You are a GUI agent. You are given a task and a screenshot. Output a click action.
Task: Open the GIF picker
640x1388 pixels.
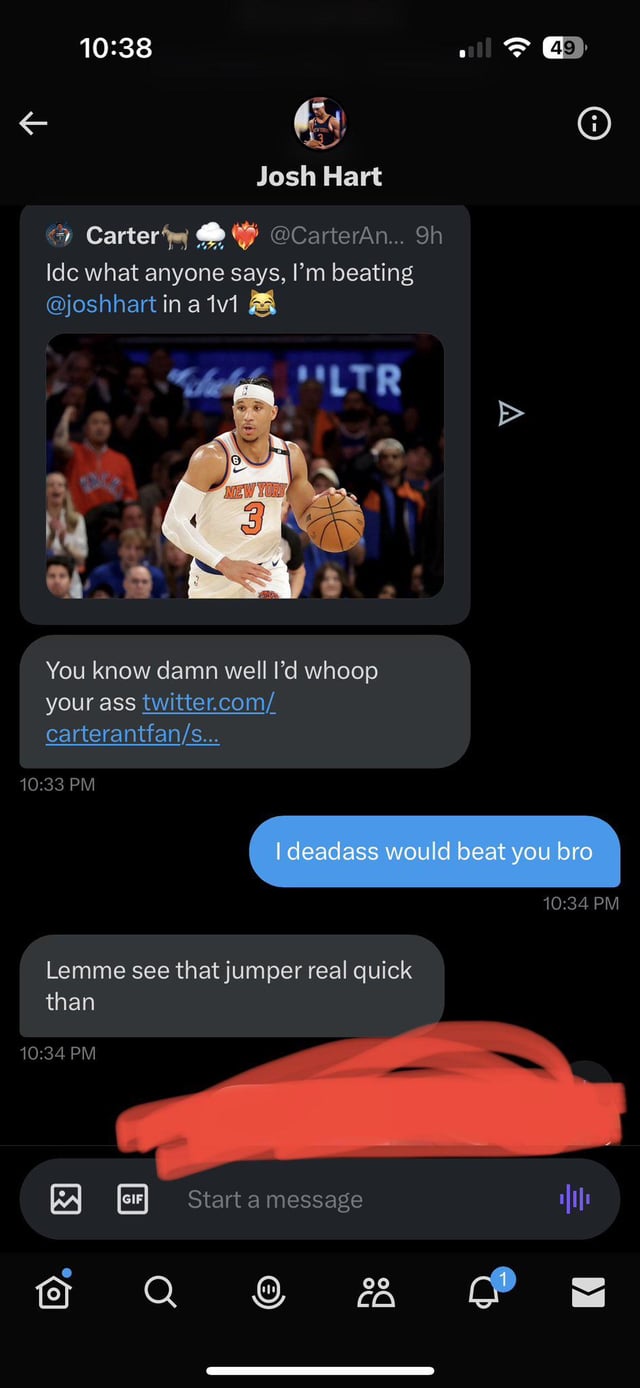pos(132,1198)
